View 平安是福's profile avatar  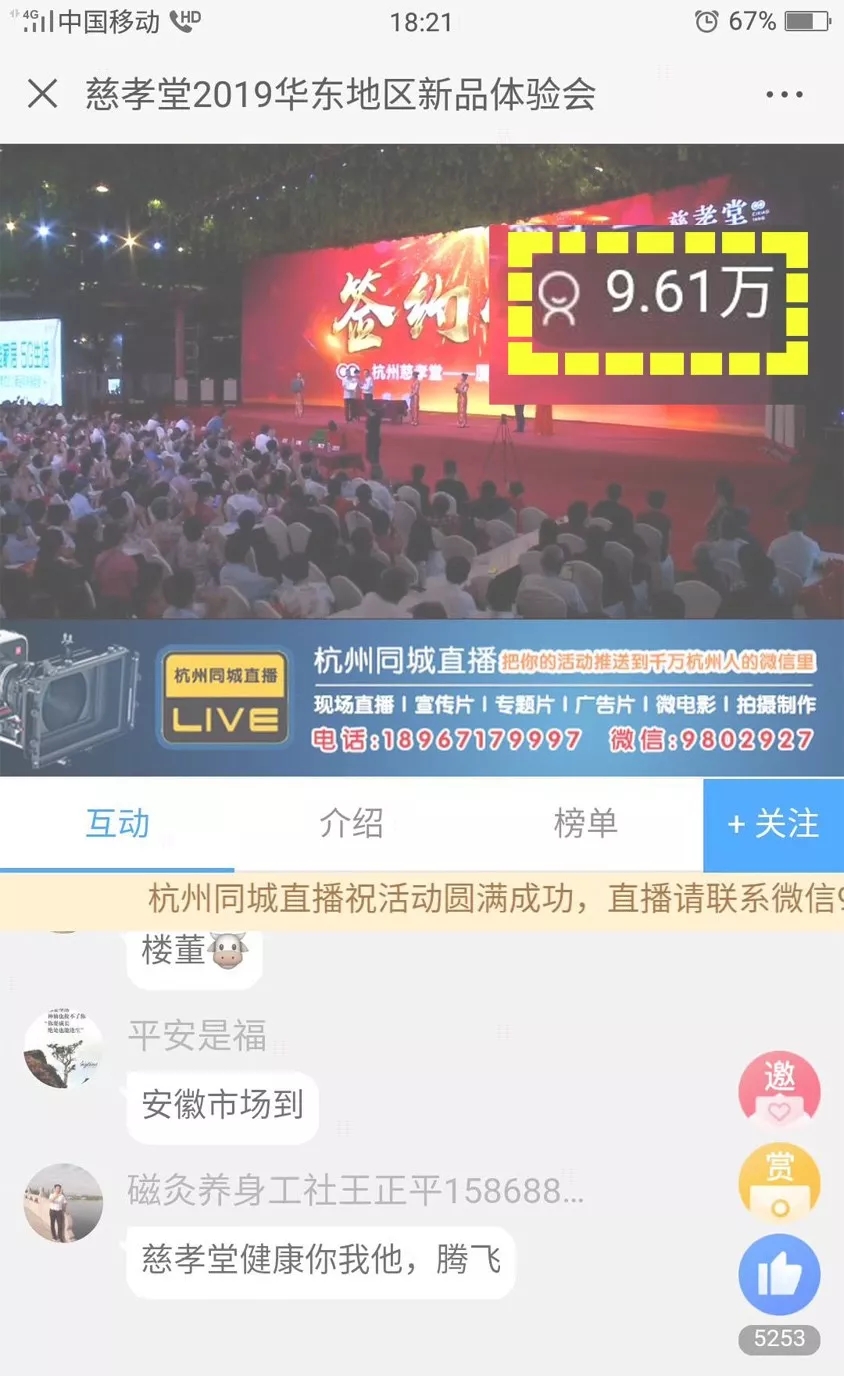pos(63,1049)
